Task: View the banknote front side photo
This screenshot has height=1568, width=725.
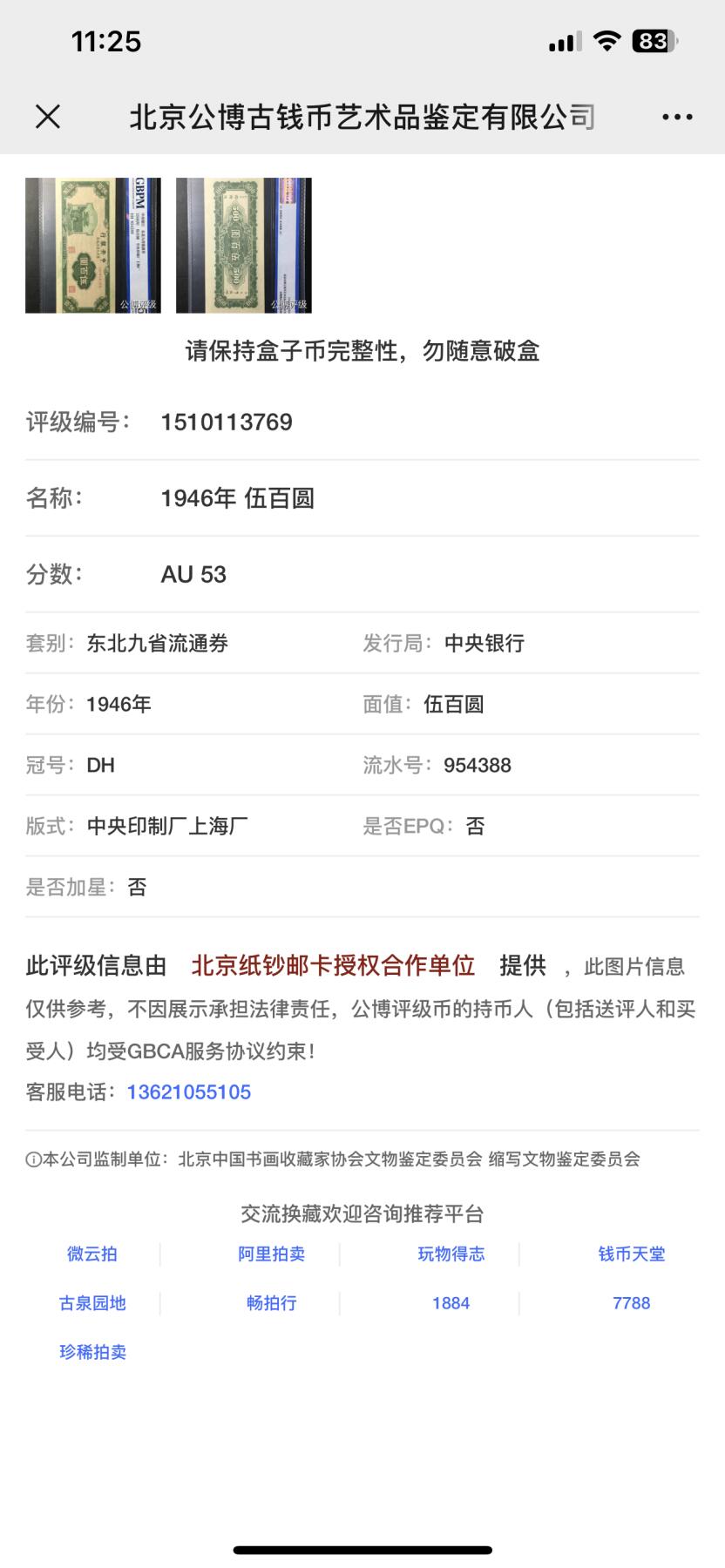Action: point(93,246)
